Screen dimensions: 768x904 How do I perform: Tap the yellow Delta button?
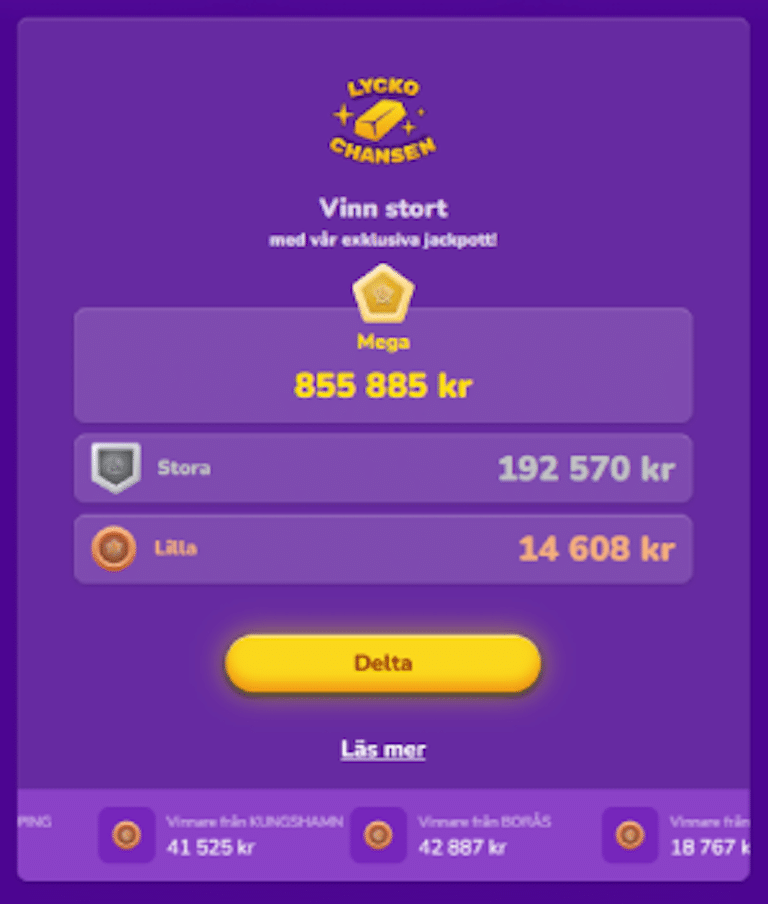(383, 663)
